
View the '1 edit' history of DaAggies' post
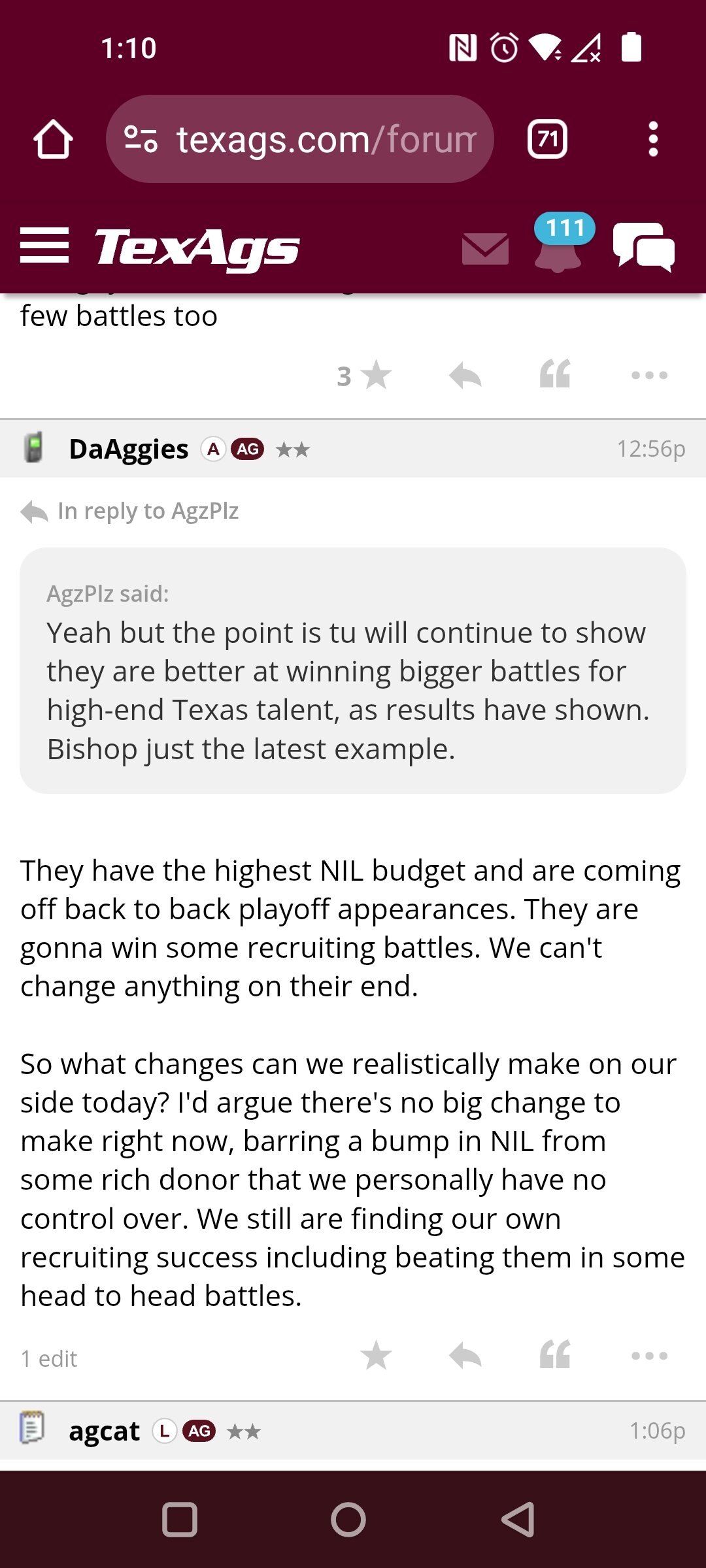[x=49, y=1359]
